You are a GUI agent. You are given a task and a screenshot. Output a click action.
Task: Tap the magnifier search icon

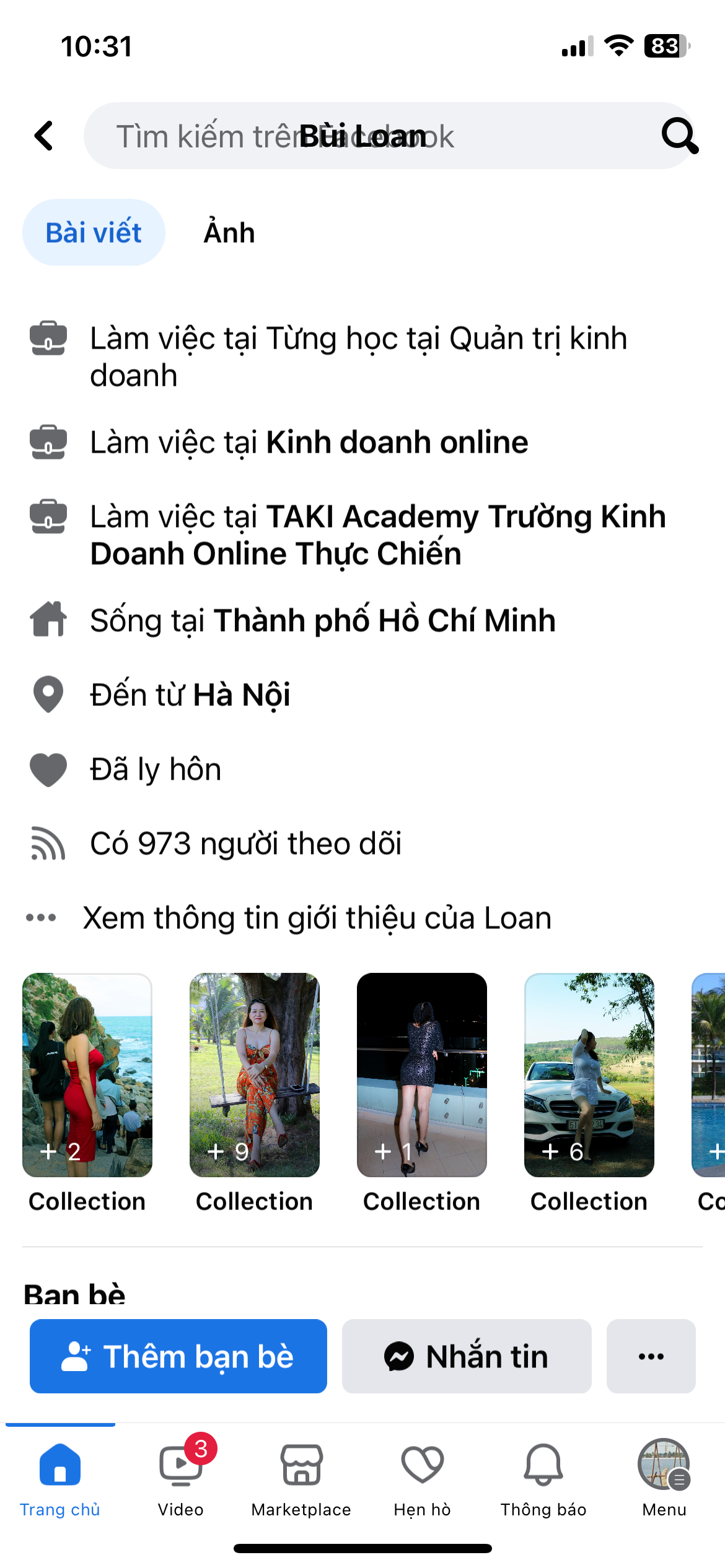pos(679,136)
